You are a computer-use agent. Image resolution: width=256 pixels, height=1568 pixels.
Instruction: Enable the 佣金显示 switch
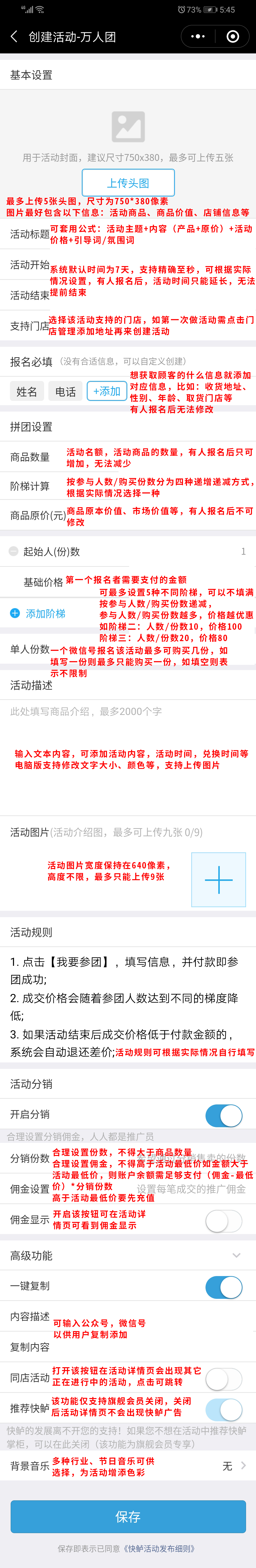tap(224, 1203)
